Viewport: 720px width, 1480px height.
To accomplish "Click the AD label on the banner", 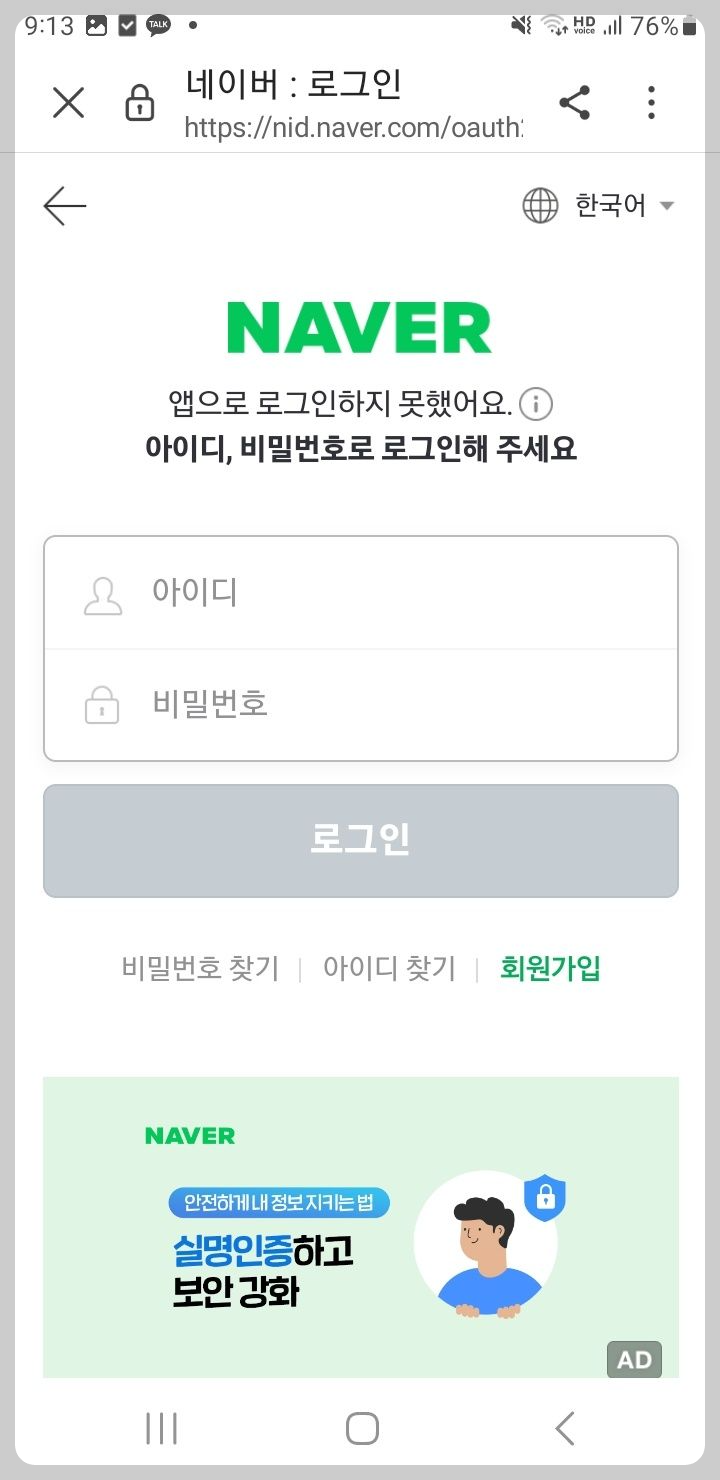I will point(634,1359).
